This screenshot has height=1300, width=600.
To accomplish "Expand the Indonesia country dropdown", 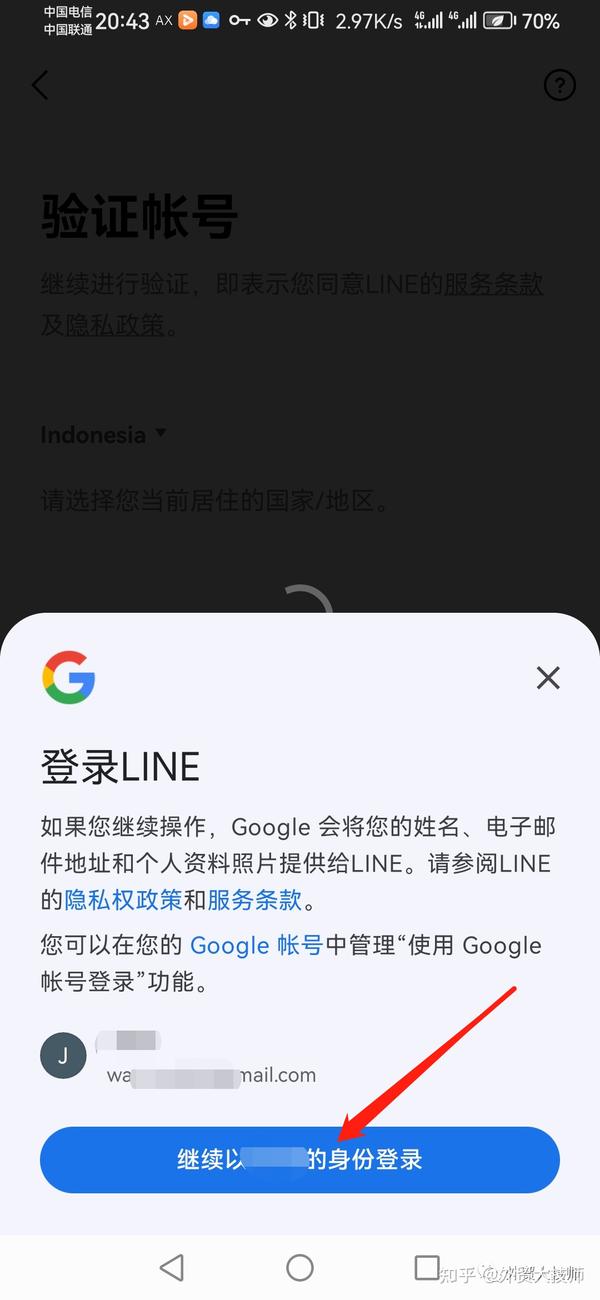I will [x=103, y=435].
